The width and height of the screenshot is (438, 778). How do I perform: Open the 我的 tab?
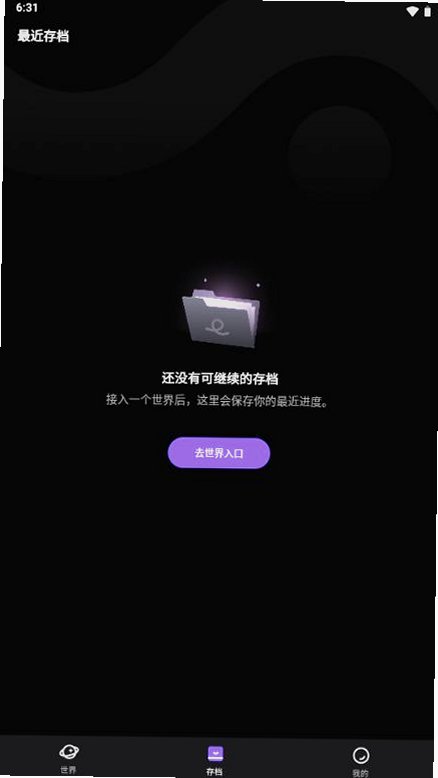(360, 760)
